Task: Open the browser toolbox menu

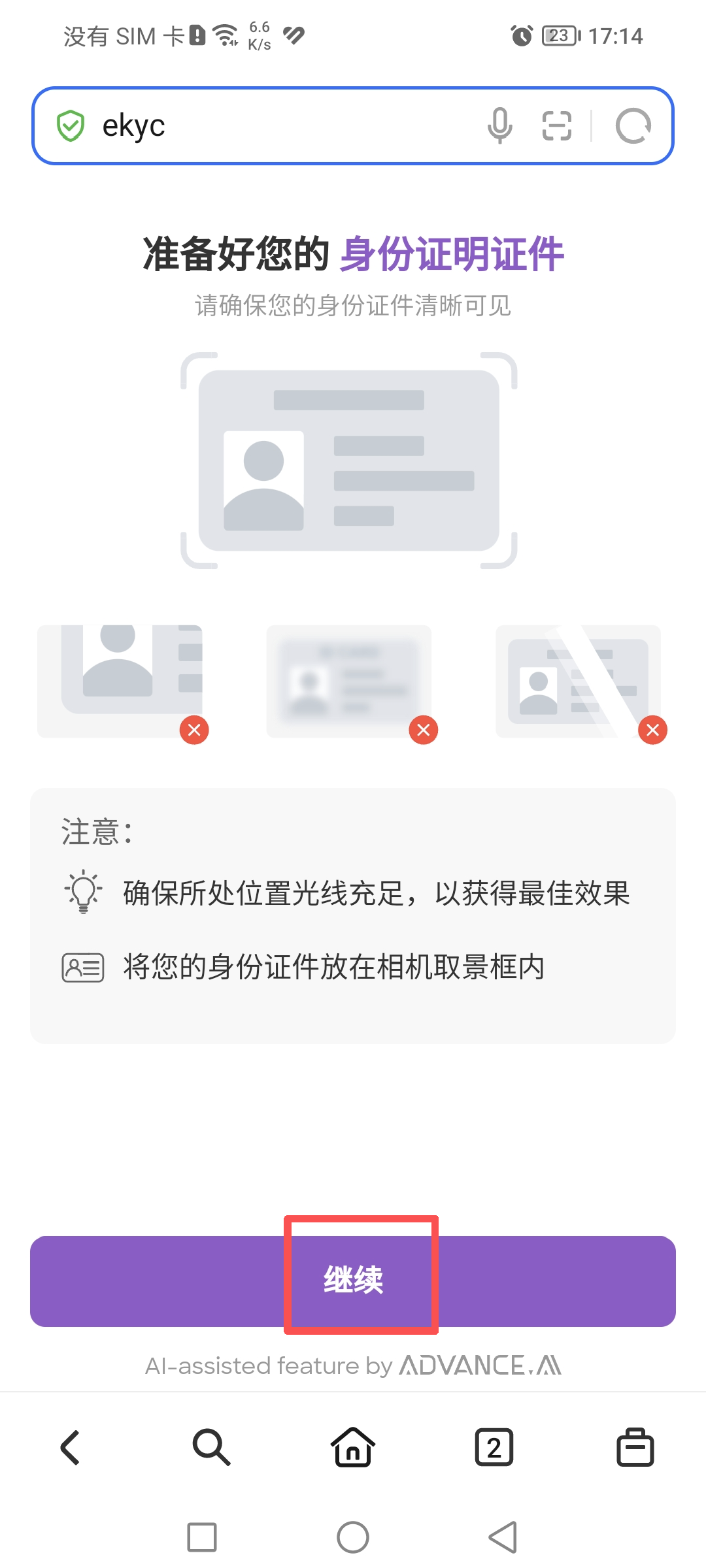Action: (x=635, y=1448)
